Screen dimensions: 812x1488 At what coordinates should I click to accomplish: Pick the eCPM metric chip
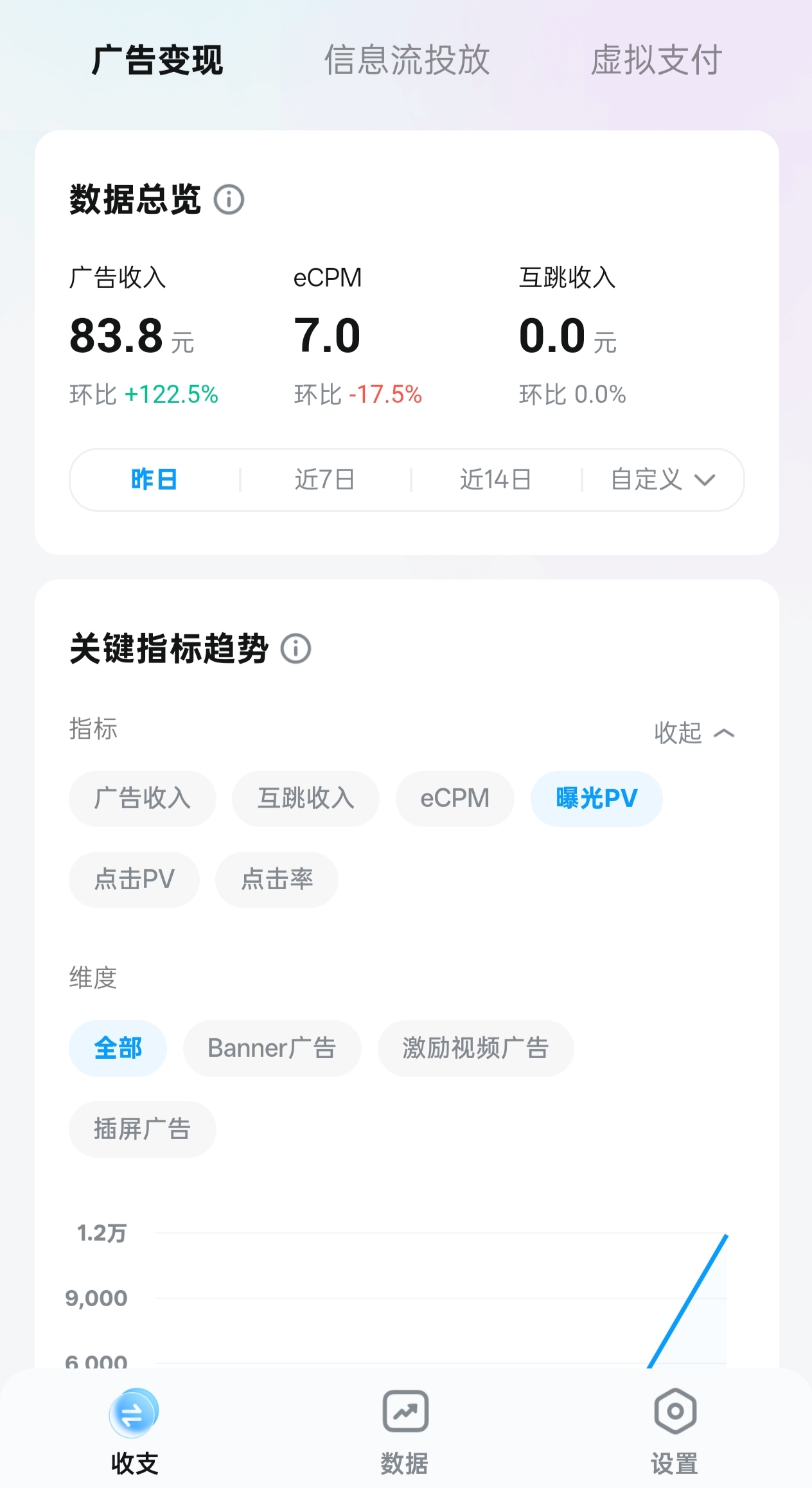[x=455, y=799]
